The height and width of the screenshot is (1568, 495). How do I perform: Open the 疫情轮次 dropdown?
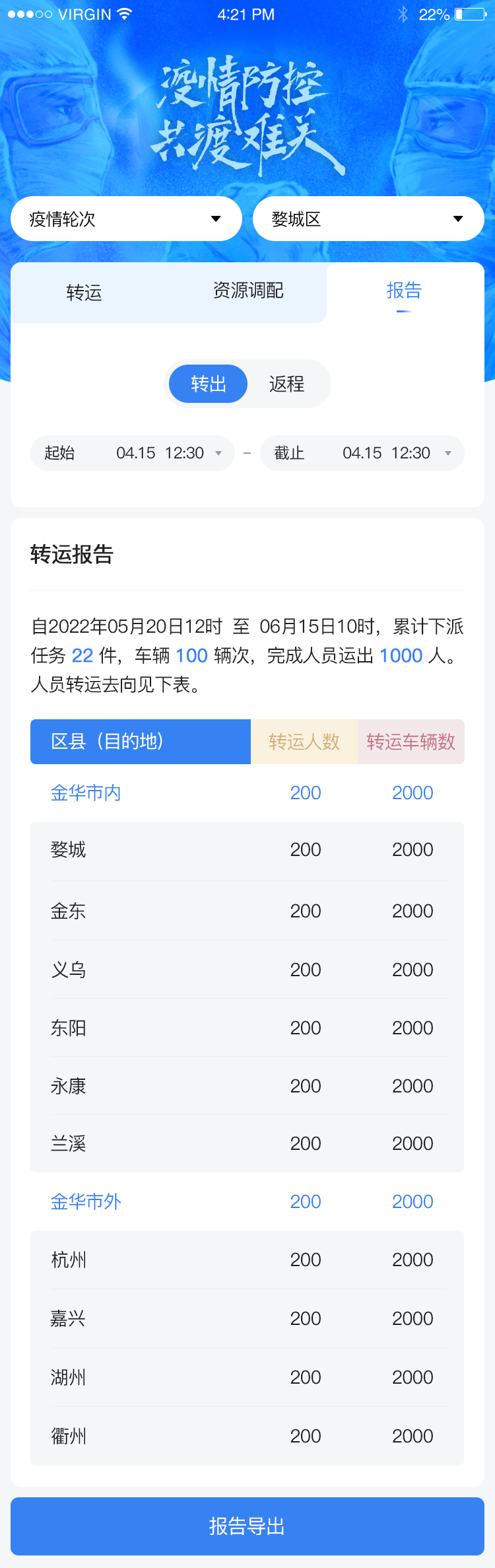tap(126, 219)
